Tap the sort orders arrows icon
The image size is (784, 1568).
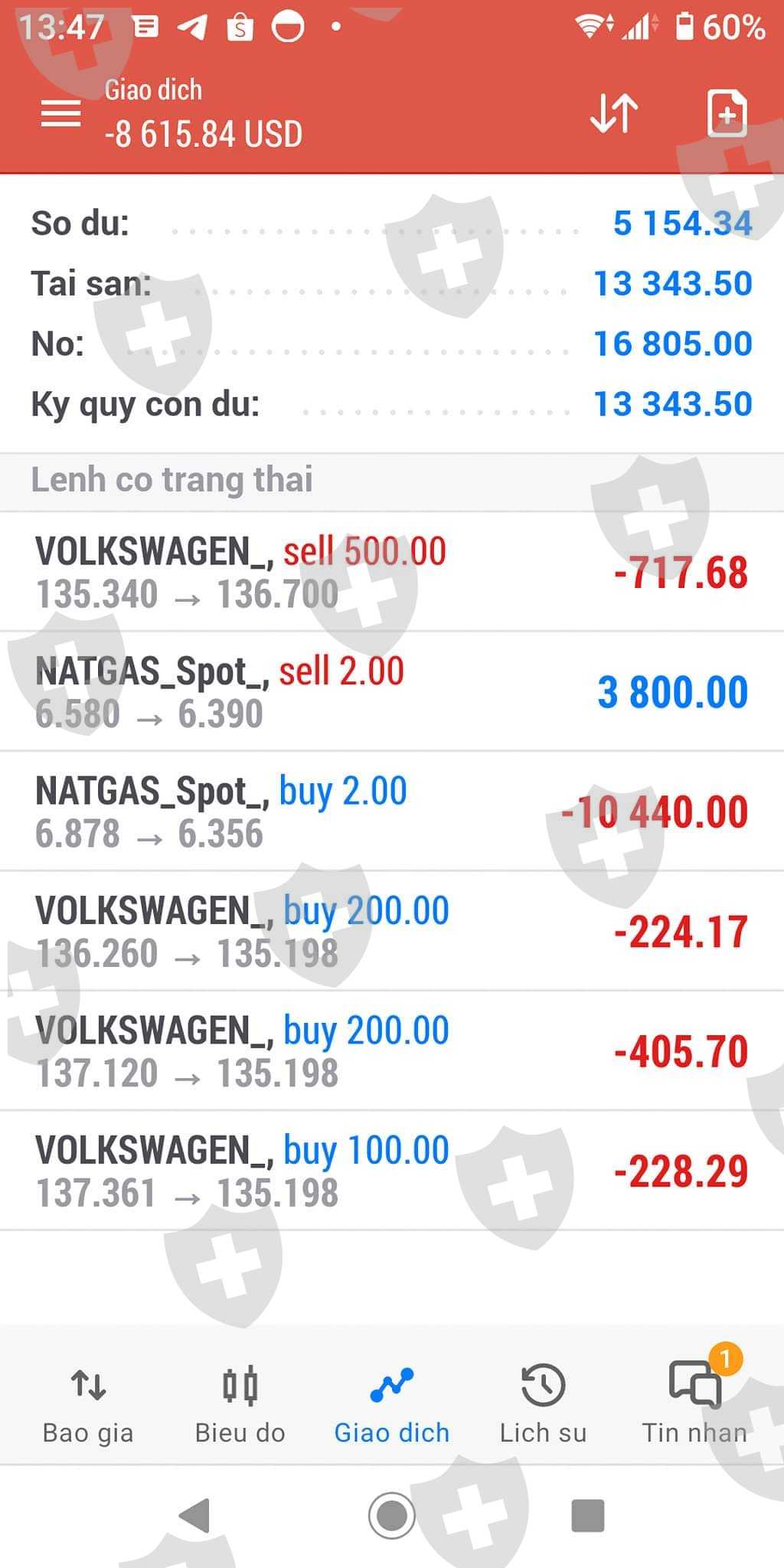[x=613, y=113]
